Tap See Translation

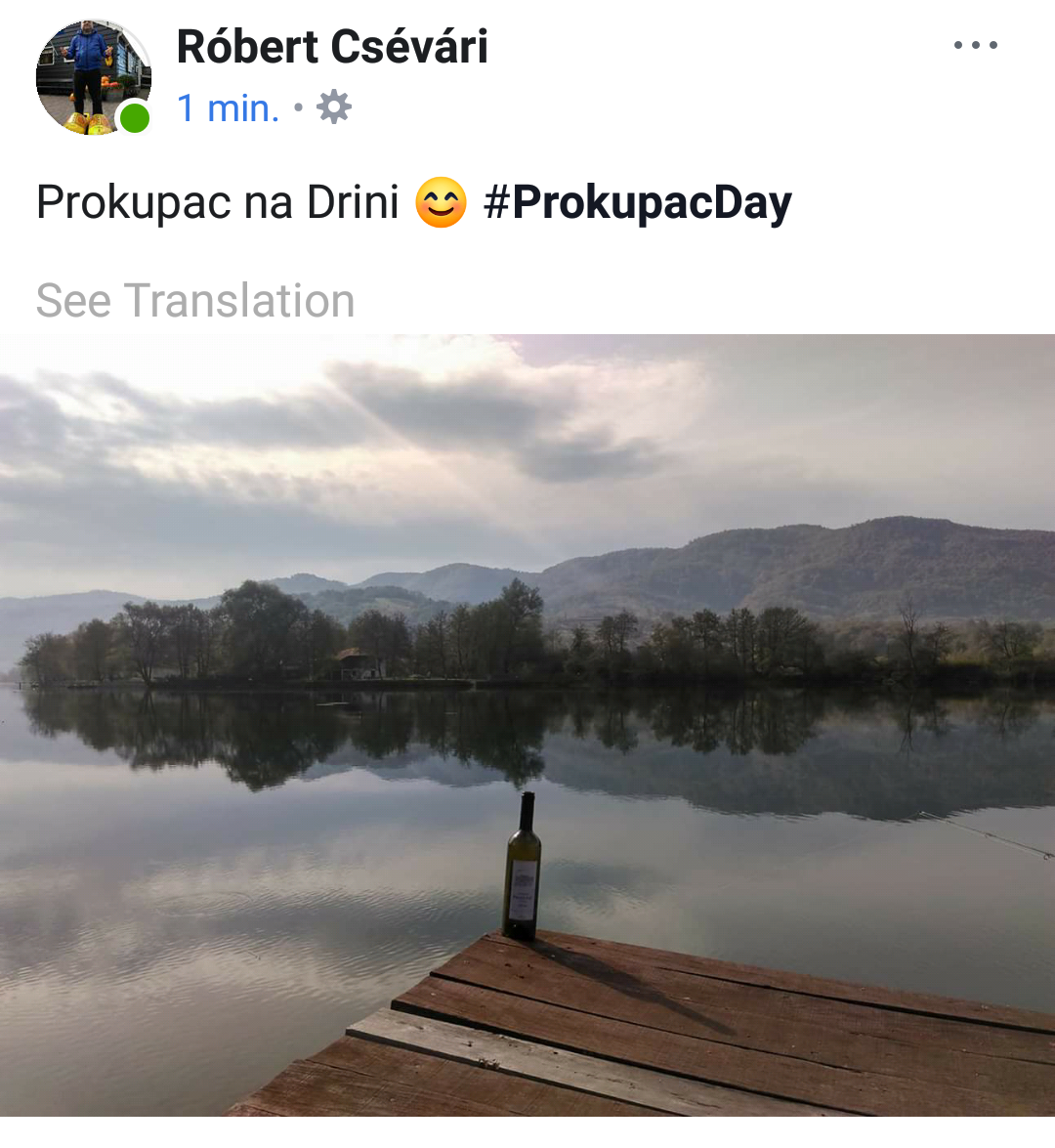point(195,300)
